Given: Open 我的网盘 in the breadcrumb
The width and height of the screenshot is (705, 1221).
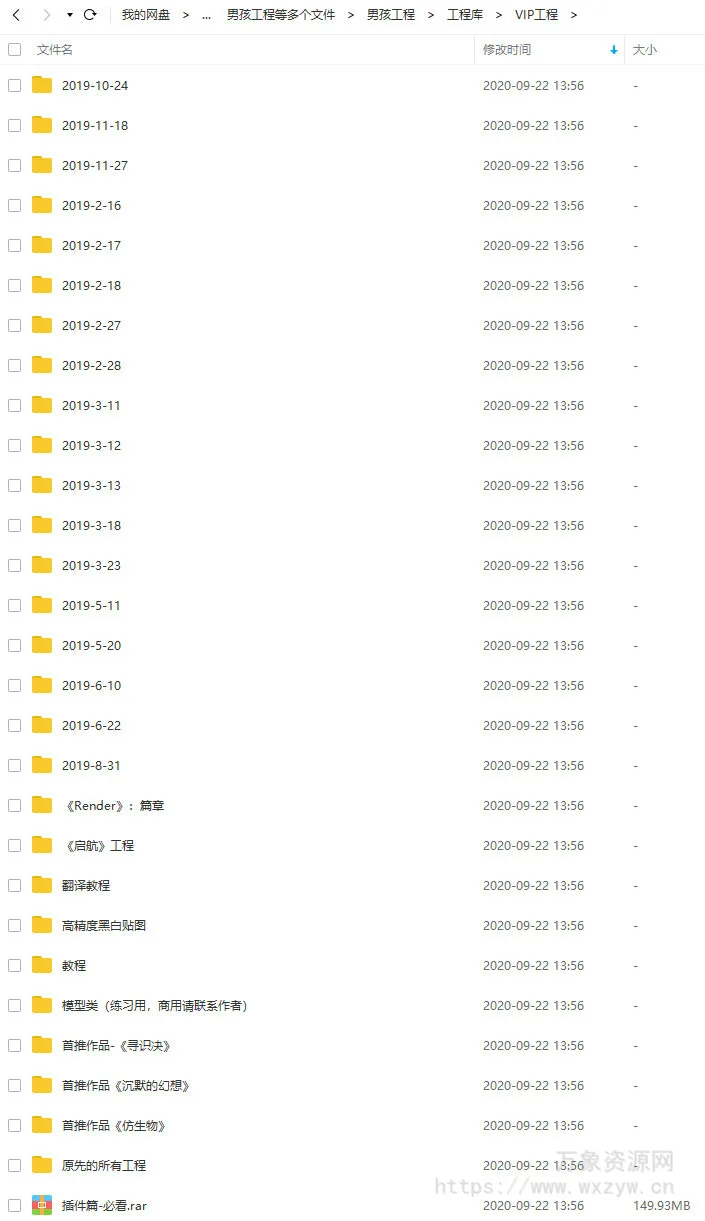Looking at the screenshot, I should pyautogui.click(x=146, y=15).
